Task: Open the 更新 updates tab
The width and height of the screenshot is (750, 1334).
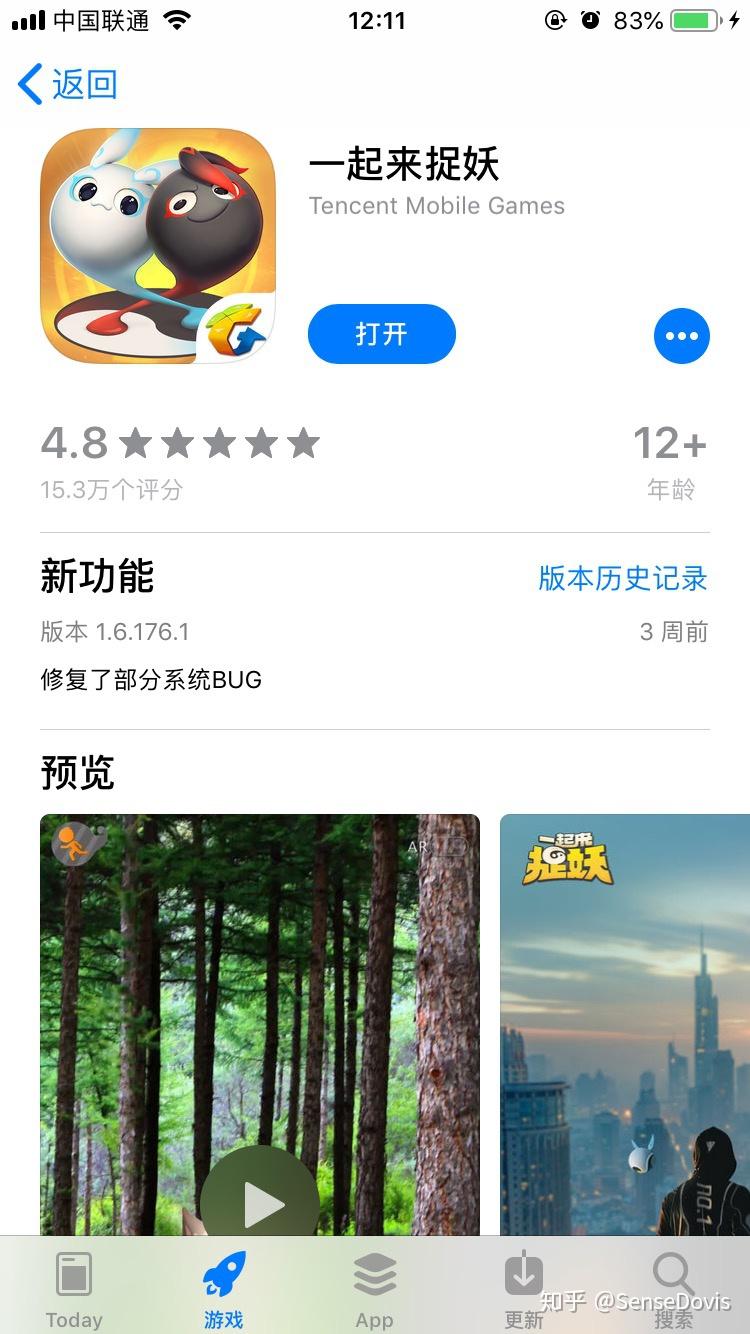Action: [x=524, y=1290]
